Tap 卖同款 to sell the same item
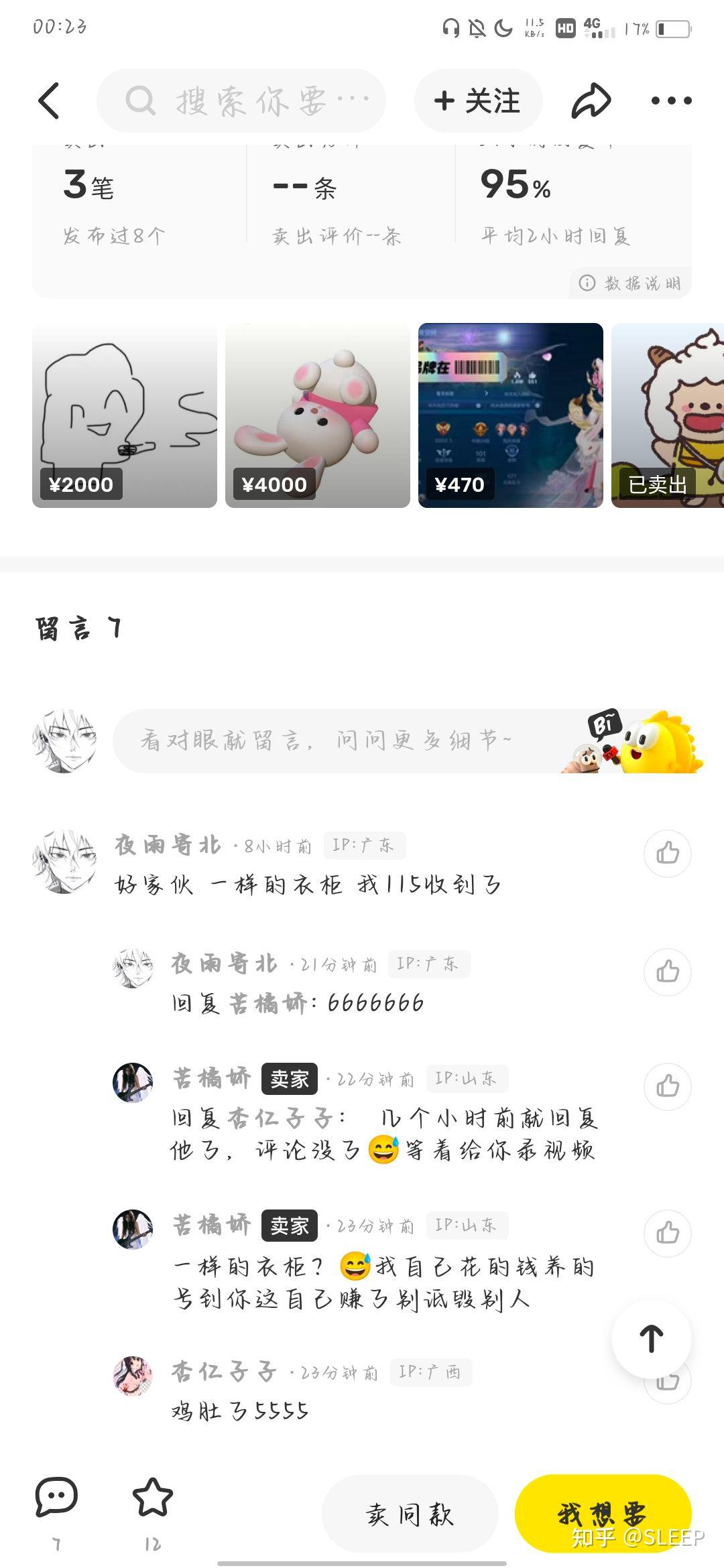This screenshot has width=724, height=1568. click(410, 1514)
